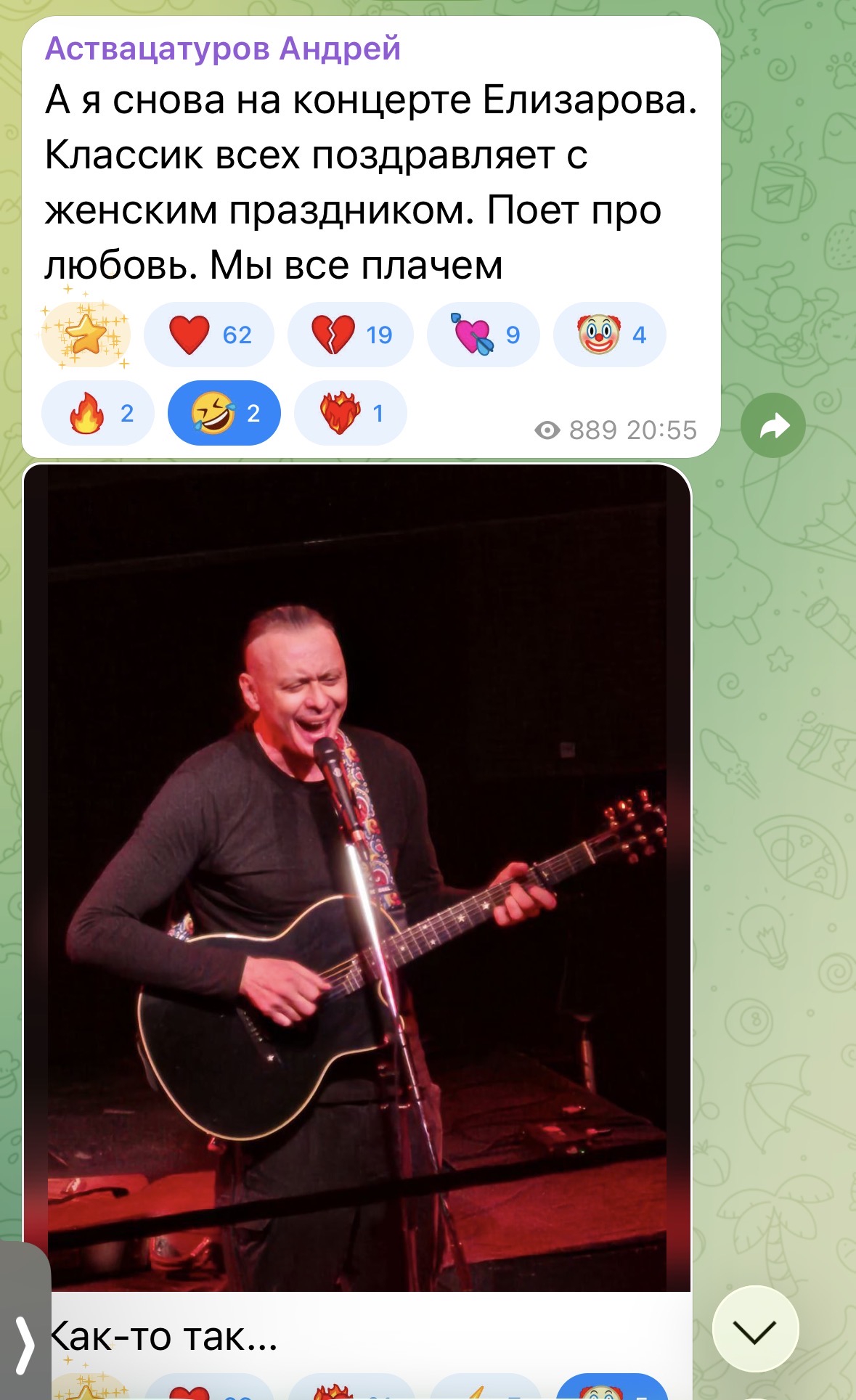Jump to latest messages with down chevron
This screenshot has height=1400, width=856.
coord(755,1329)
